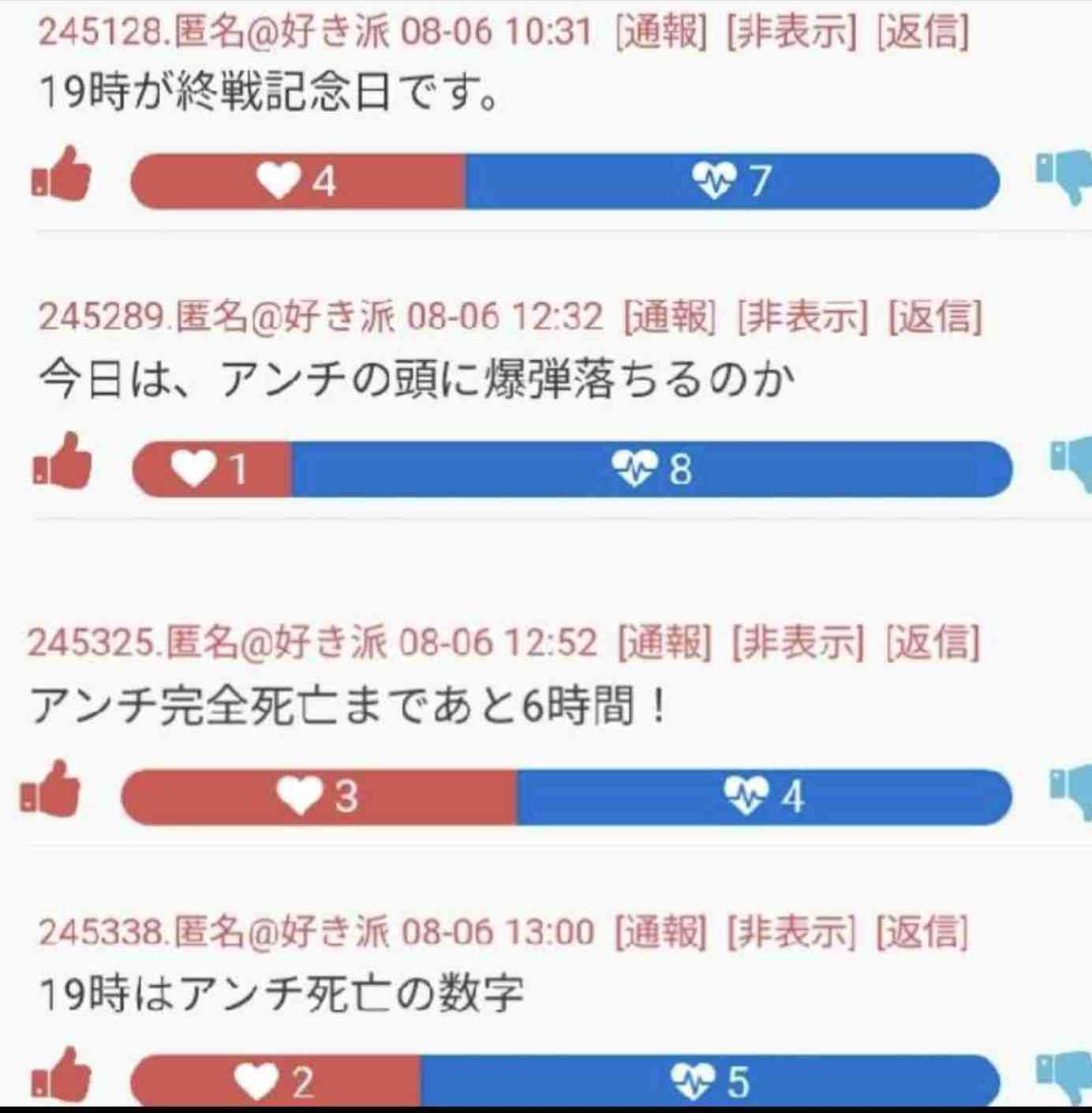Click the comment ID 245128 label
The image size is (1092, 1113).
[x=103, y=33]
